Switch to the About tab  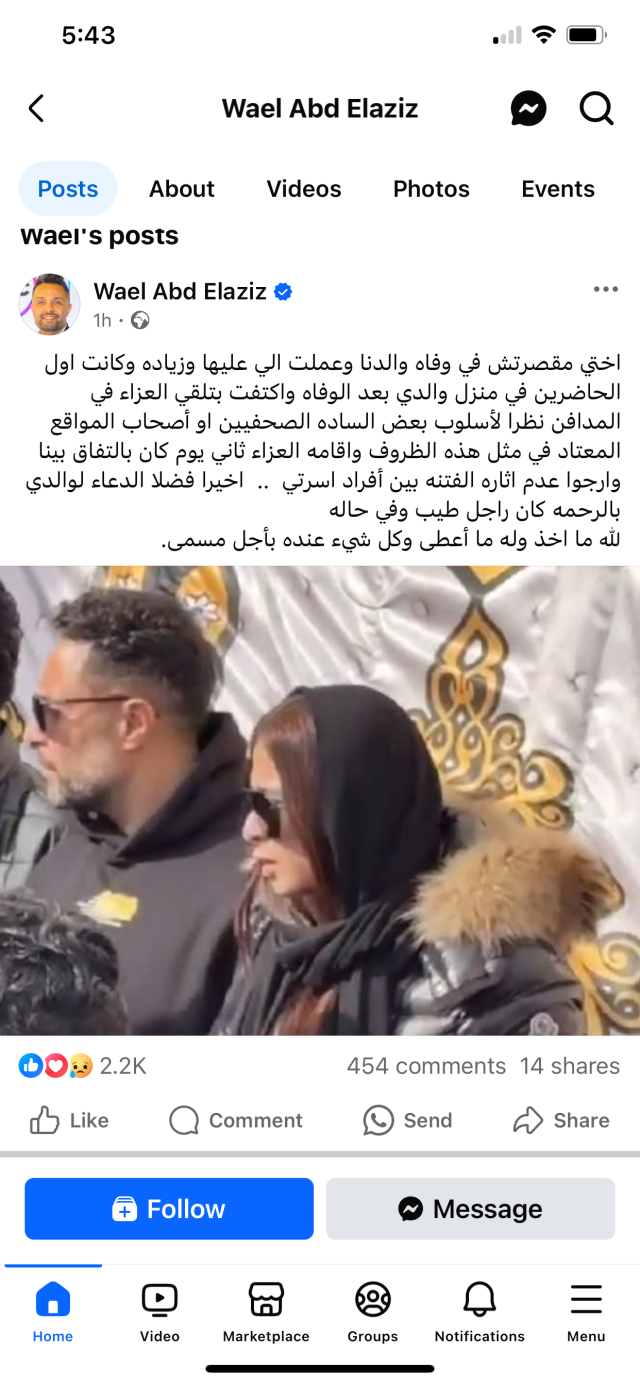click(182, 189)
